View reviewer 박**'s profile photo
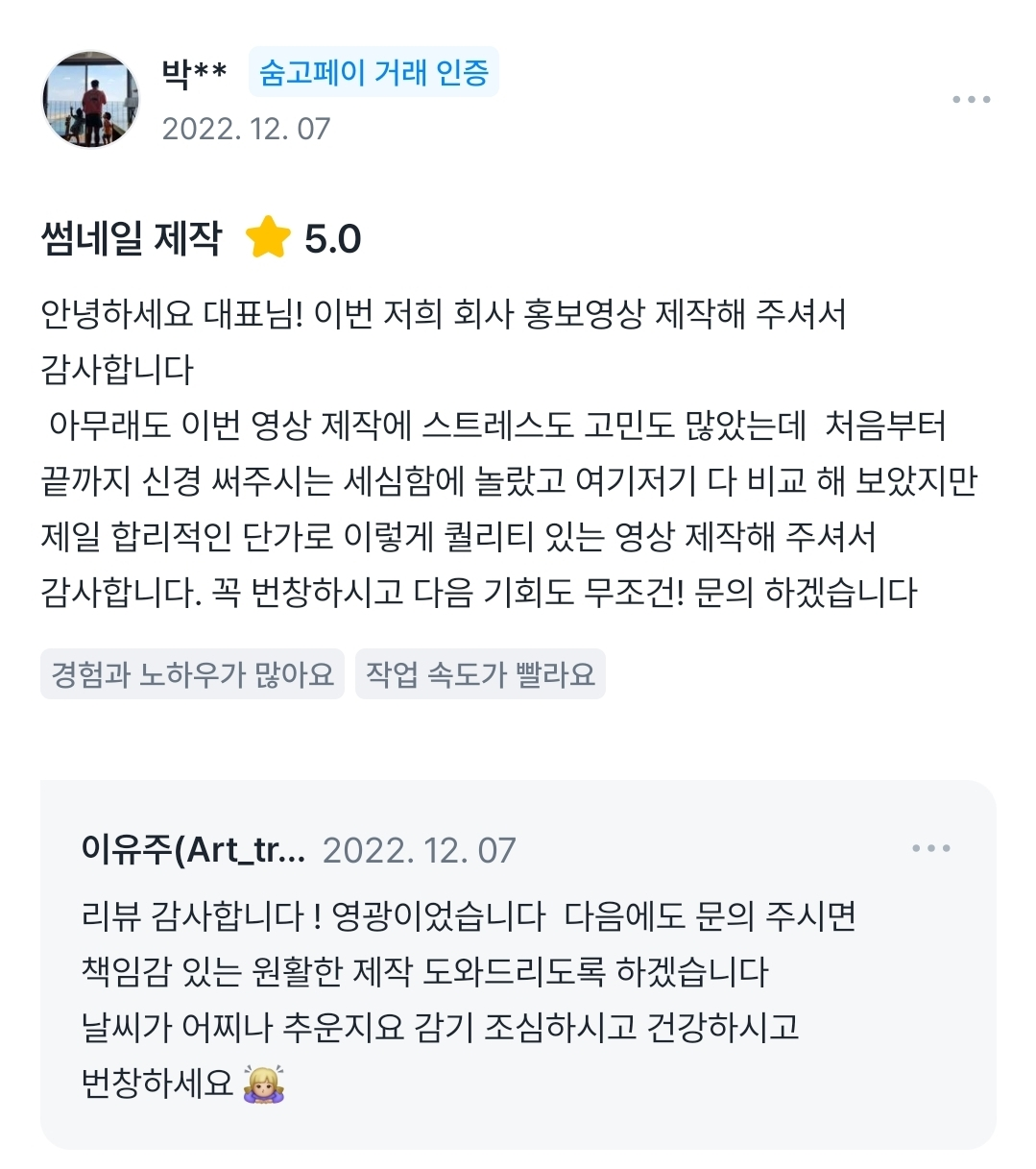1036x1169 pixels. (x=91, y=100)
